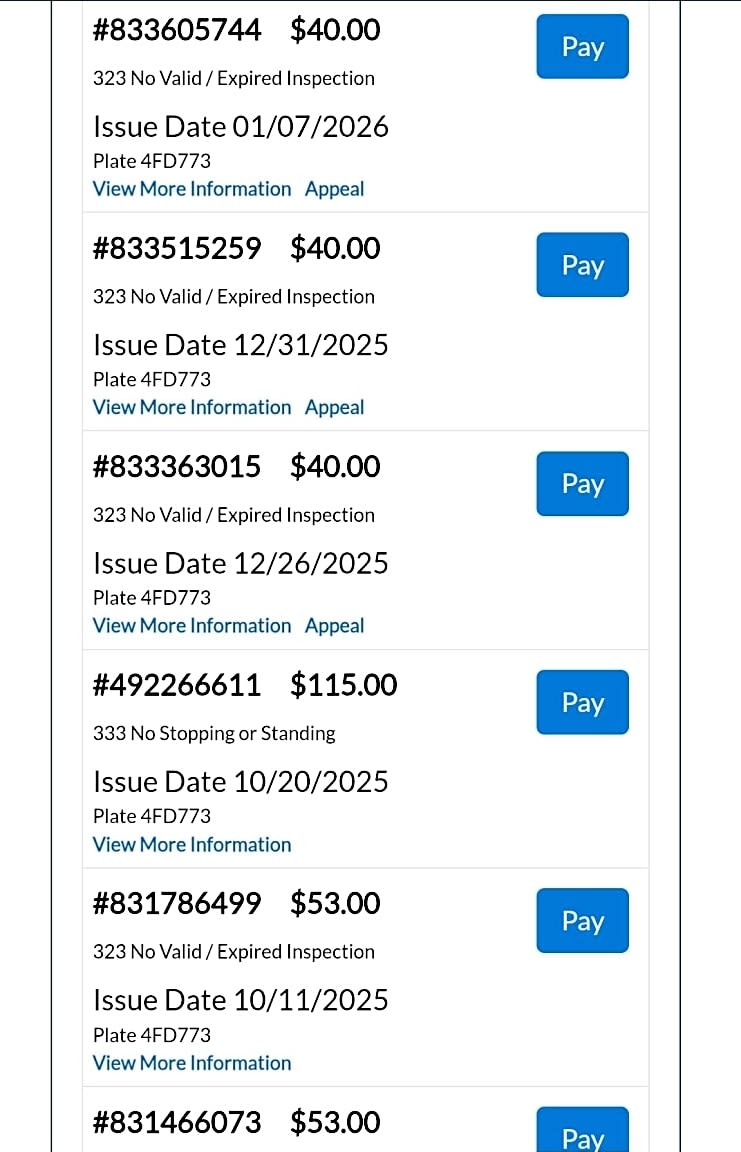Appeal ticket #833363015

pos(334,626)
